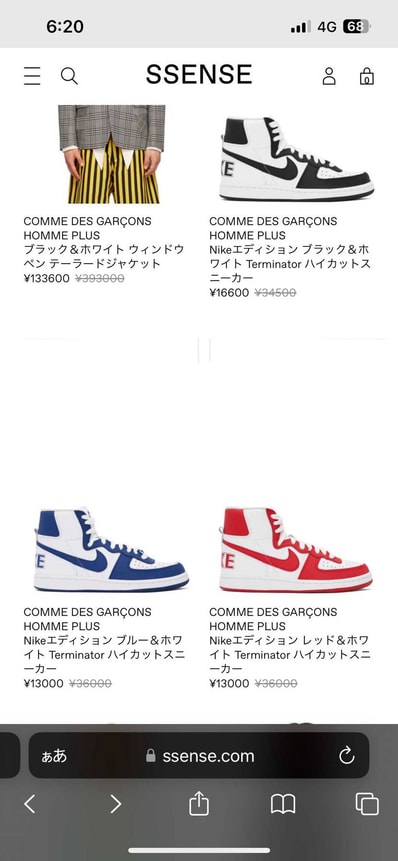The width and height of the screenshot is (398, 861).
Task: View the shopping bag
Action: click(x=367, y=76)
